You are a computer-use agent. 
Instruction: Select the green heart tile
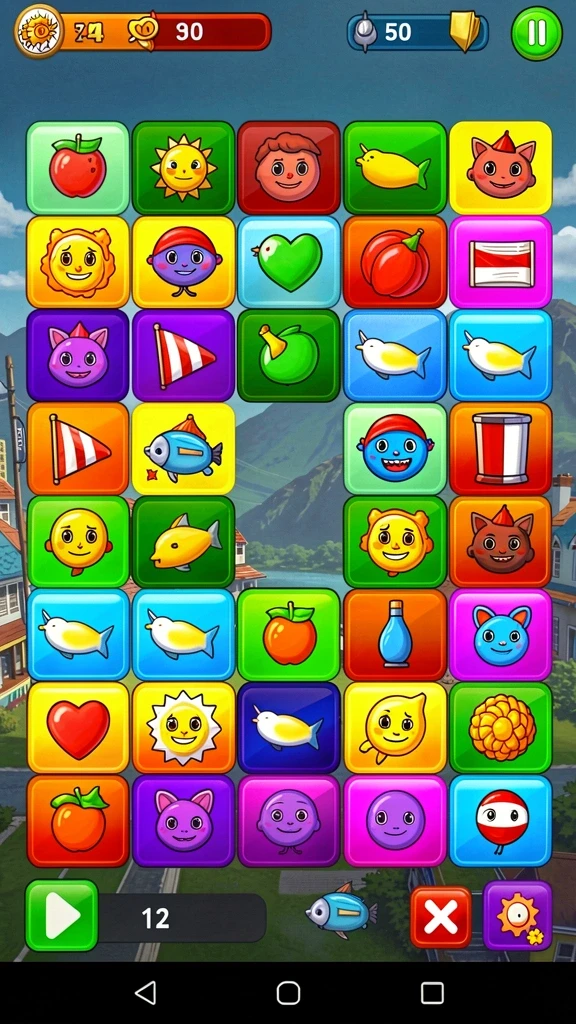[x=289, y=261]
